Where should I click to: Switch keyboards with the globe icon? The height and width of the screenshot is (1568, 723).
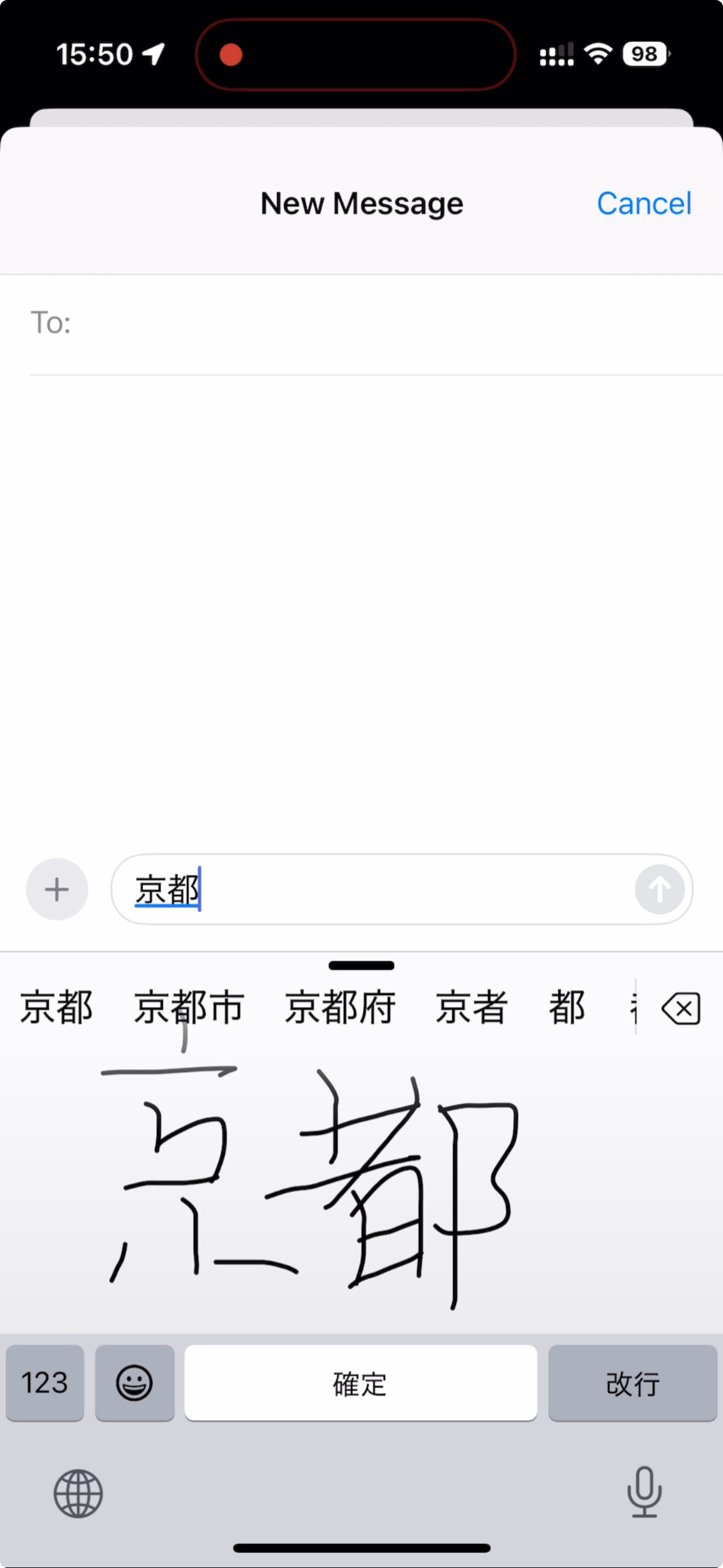[78, 1493]
